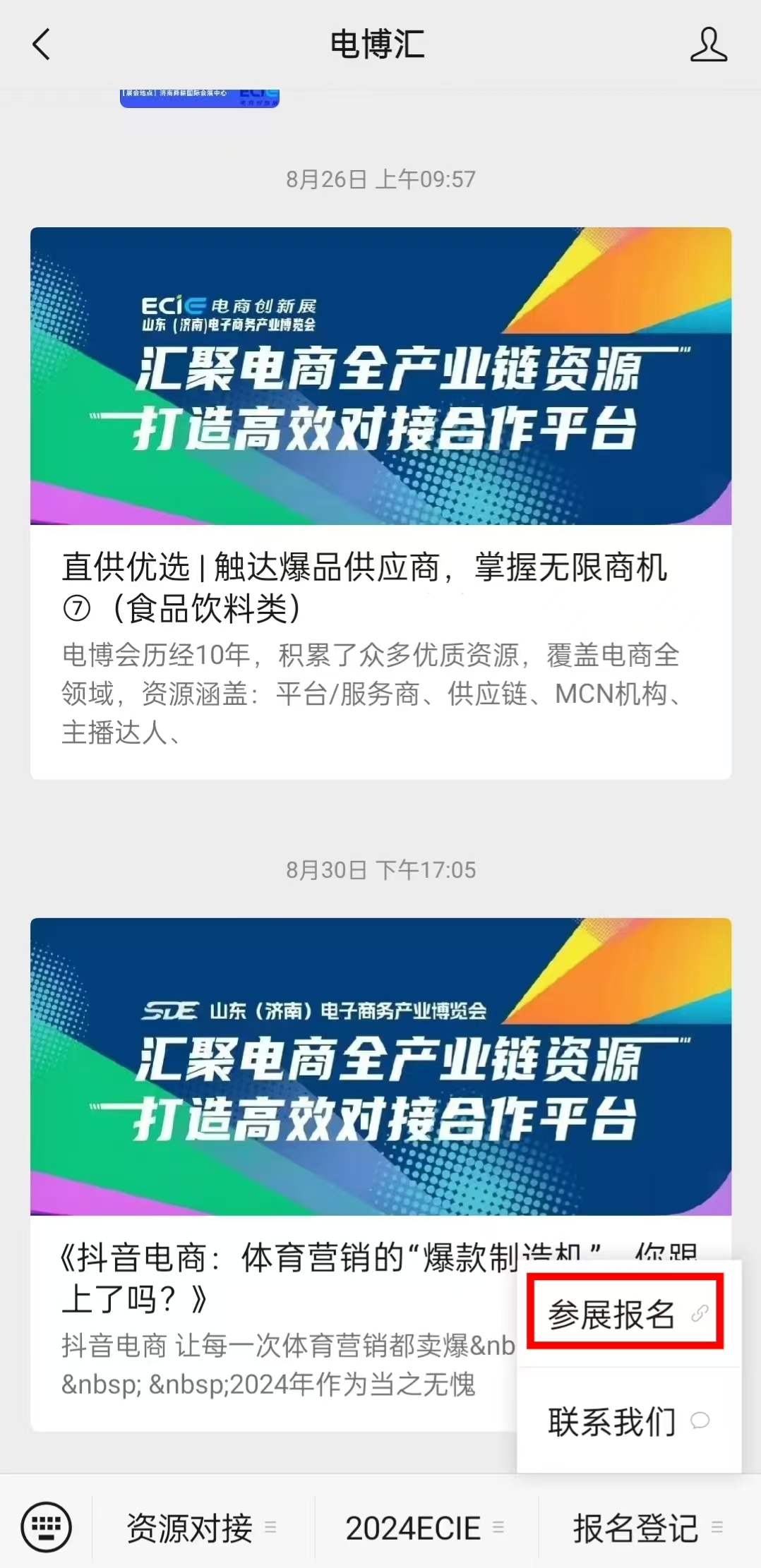Screen dimensions: 761x1568
Task: Go back from 电博汇 chat
Action: point(42,44)
